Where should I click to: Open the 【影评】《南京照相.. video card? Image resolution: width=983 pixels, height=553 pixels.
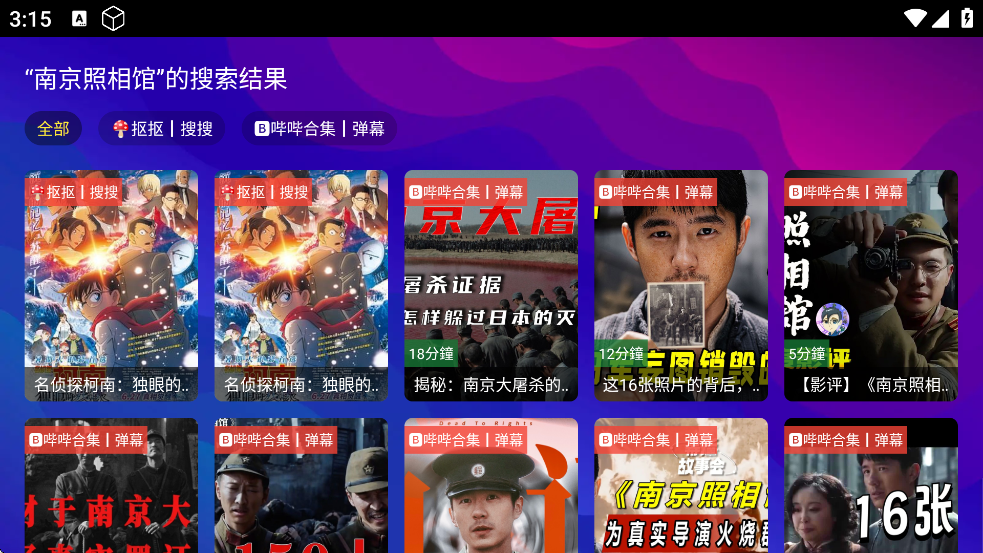pyautogui.click(x=871, y=285)
